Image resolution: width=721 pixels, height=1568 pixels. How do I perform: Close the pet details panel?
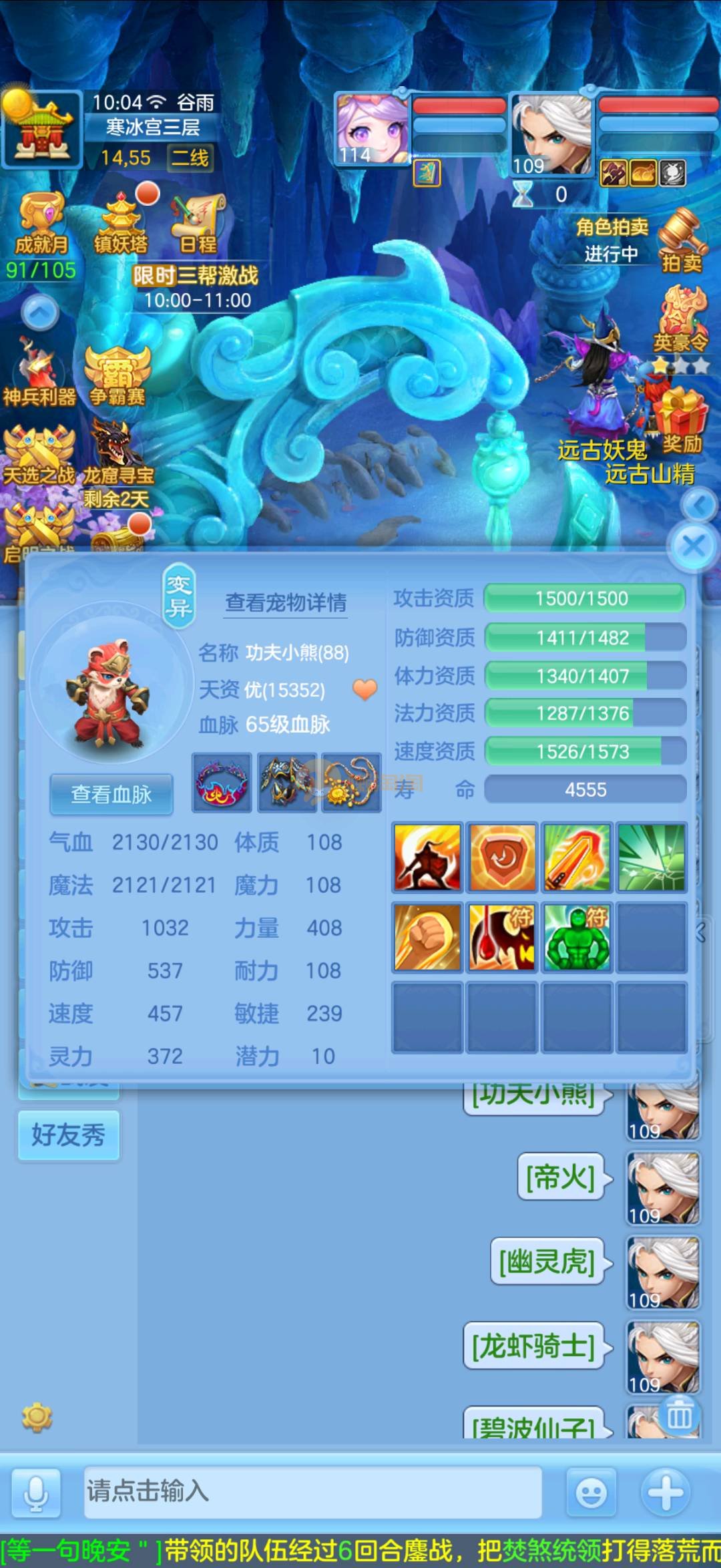(694, 547)
